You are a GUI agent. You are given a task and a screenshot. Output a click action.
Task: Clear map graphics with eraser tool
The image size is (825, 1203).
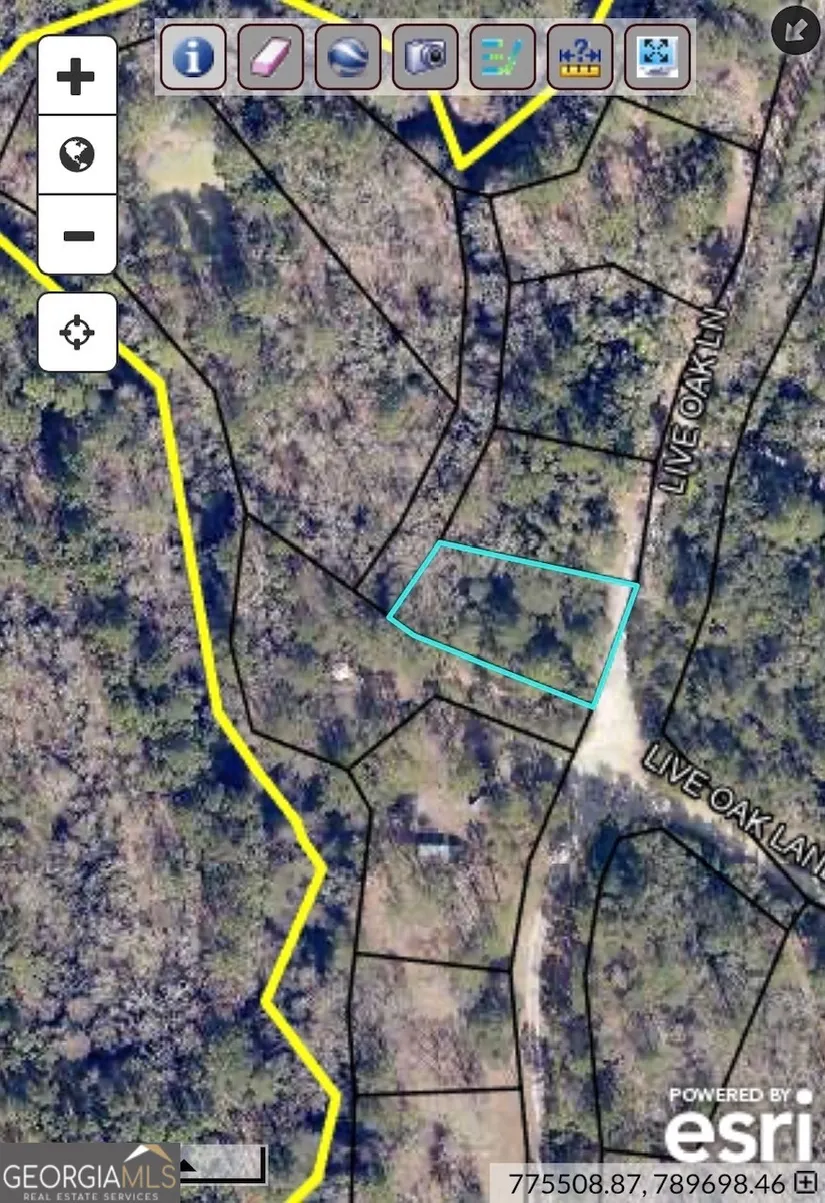pos(270,57)
